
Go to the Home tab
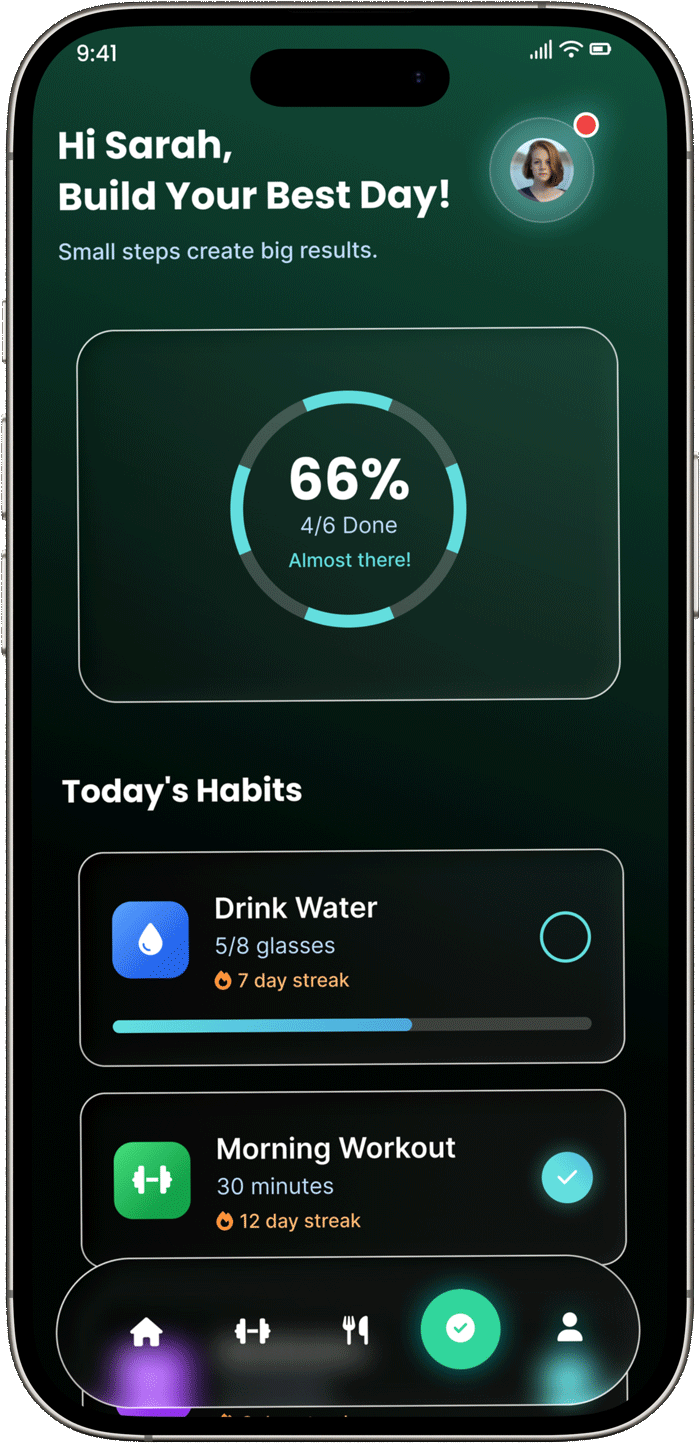click(147, 1330)
